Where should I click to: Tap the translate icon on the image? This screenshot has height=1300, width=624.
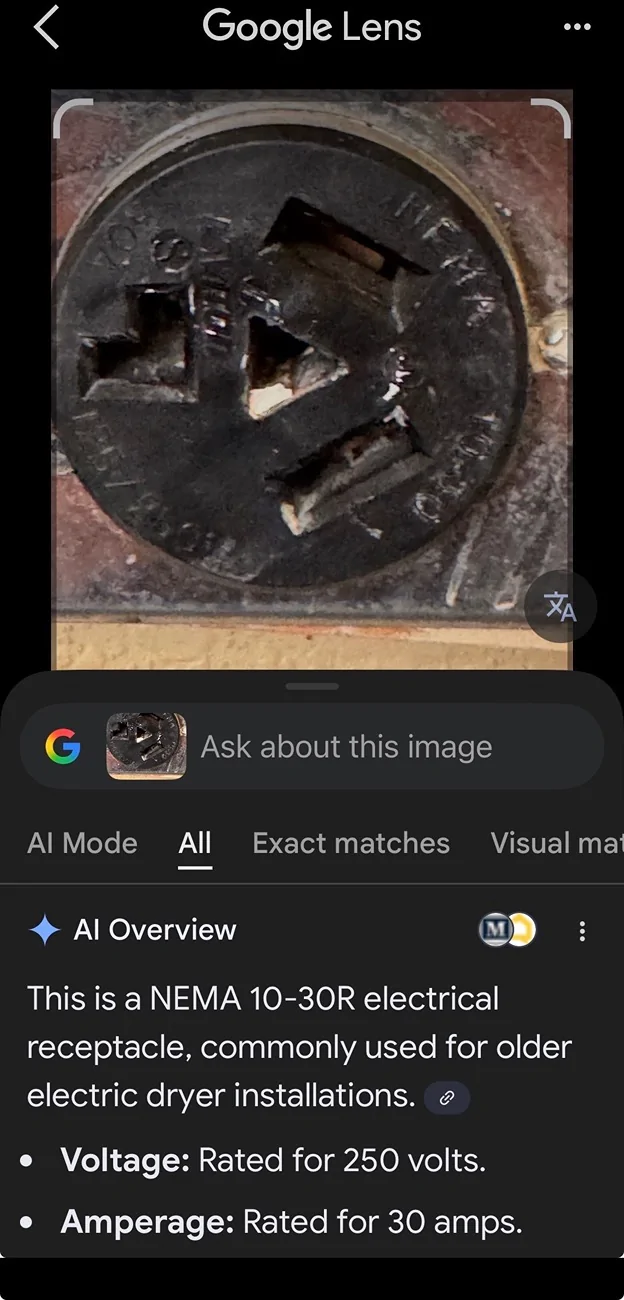pos(560,606)
